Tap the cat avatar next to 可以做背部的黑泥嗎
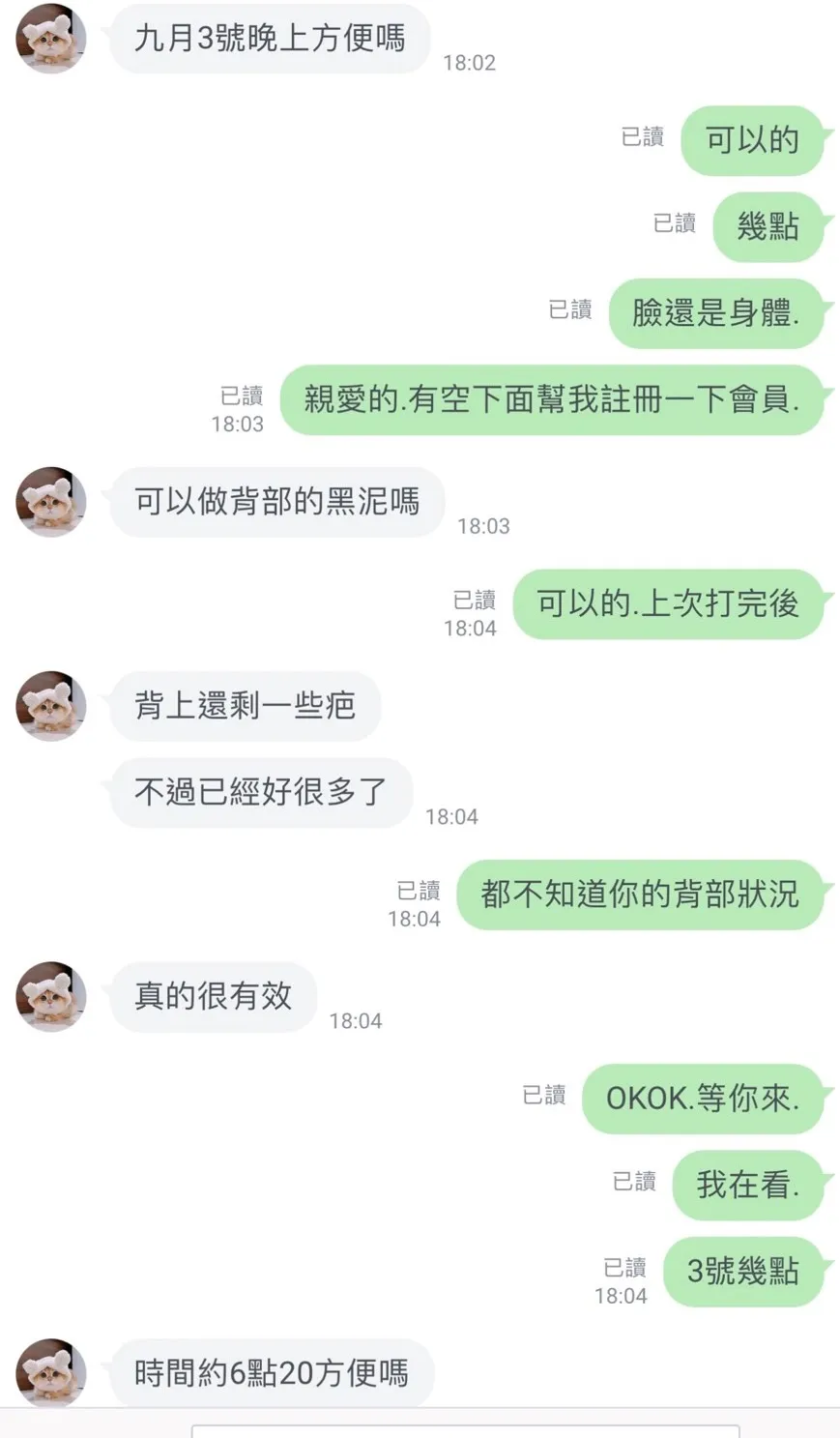This screenshot has width=840, height=1438. pyautogui.click(x=51, y=502)
